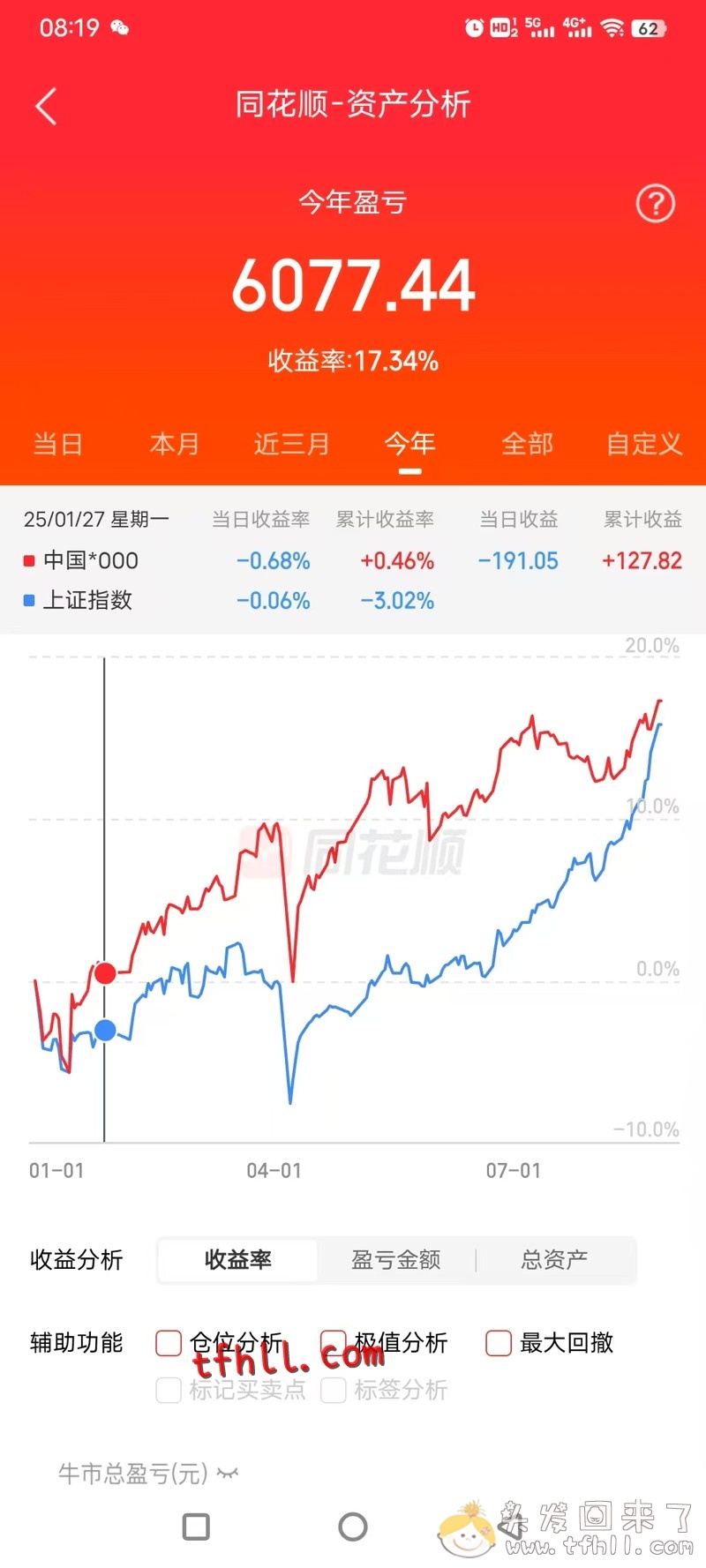
Task: Show 全部 period earnings
Action: coord(527,444)
